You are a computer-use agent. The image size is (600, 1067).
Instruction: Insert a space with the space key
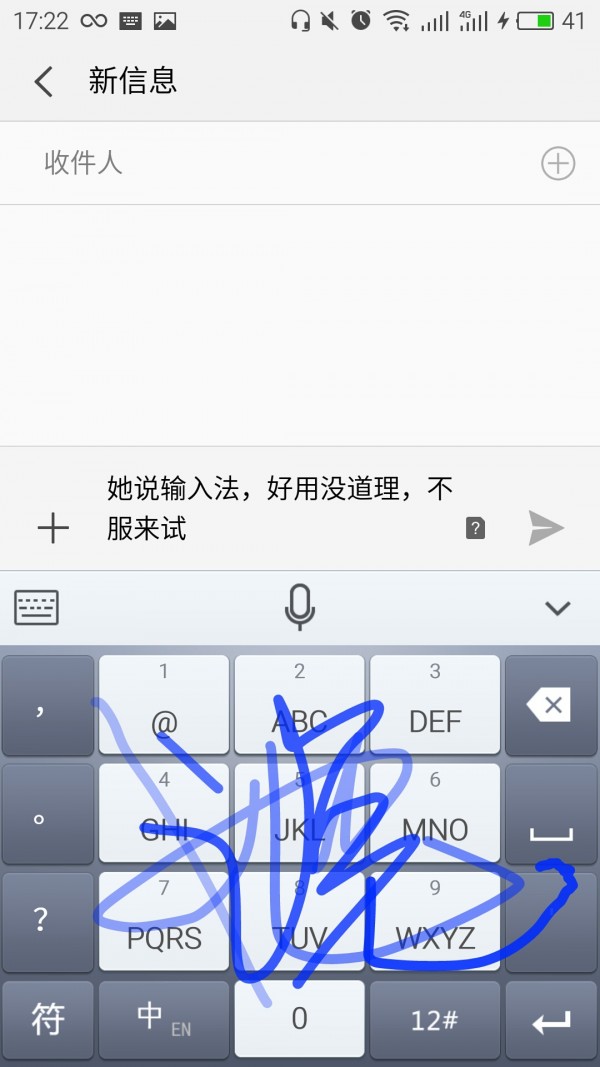[551, 814]
